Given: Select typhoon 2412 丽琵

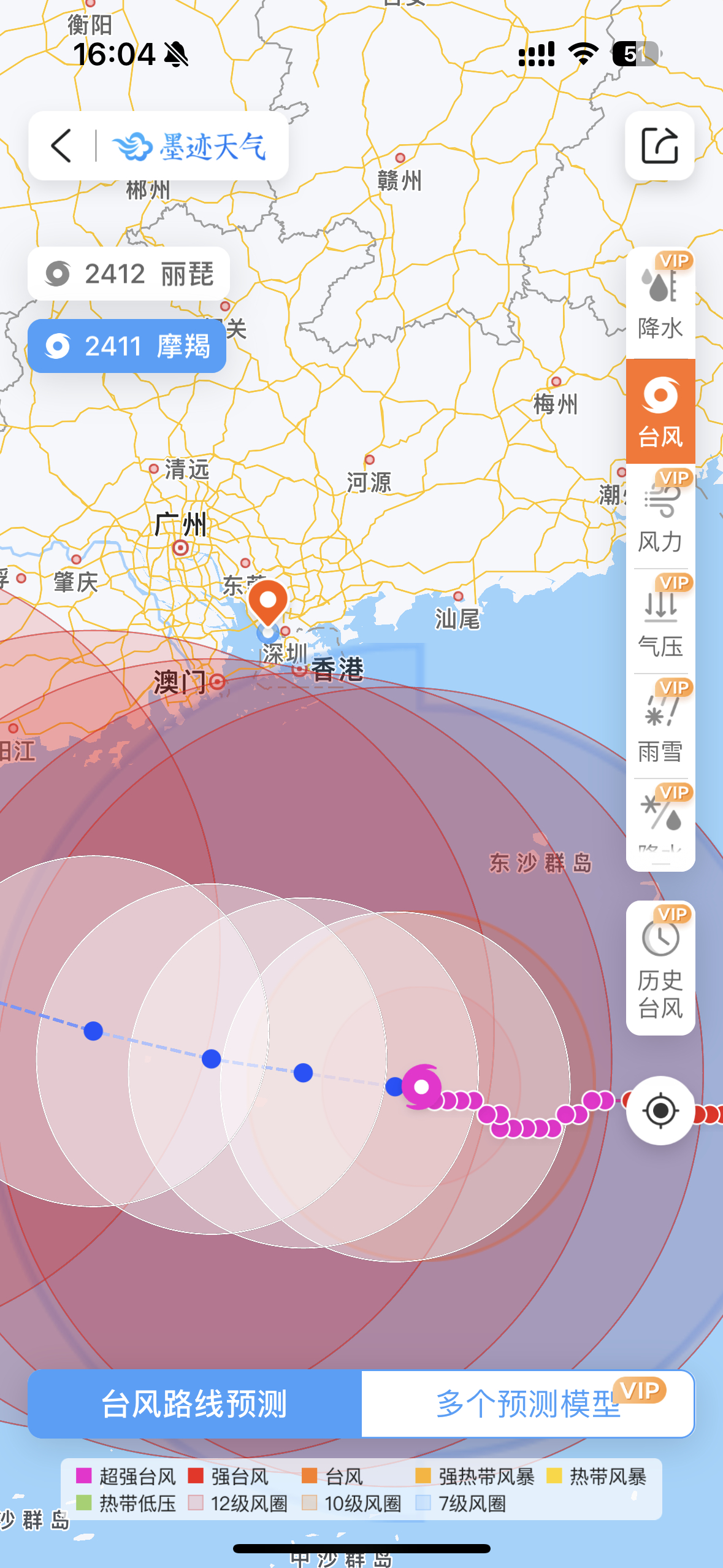Looking at the screenshot, I should (129, 274).
